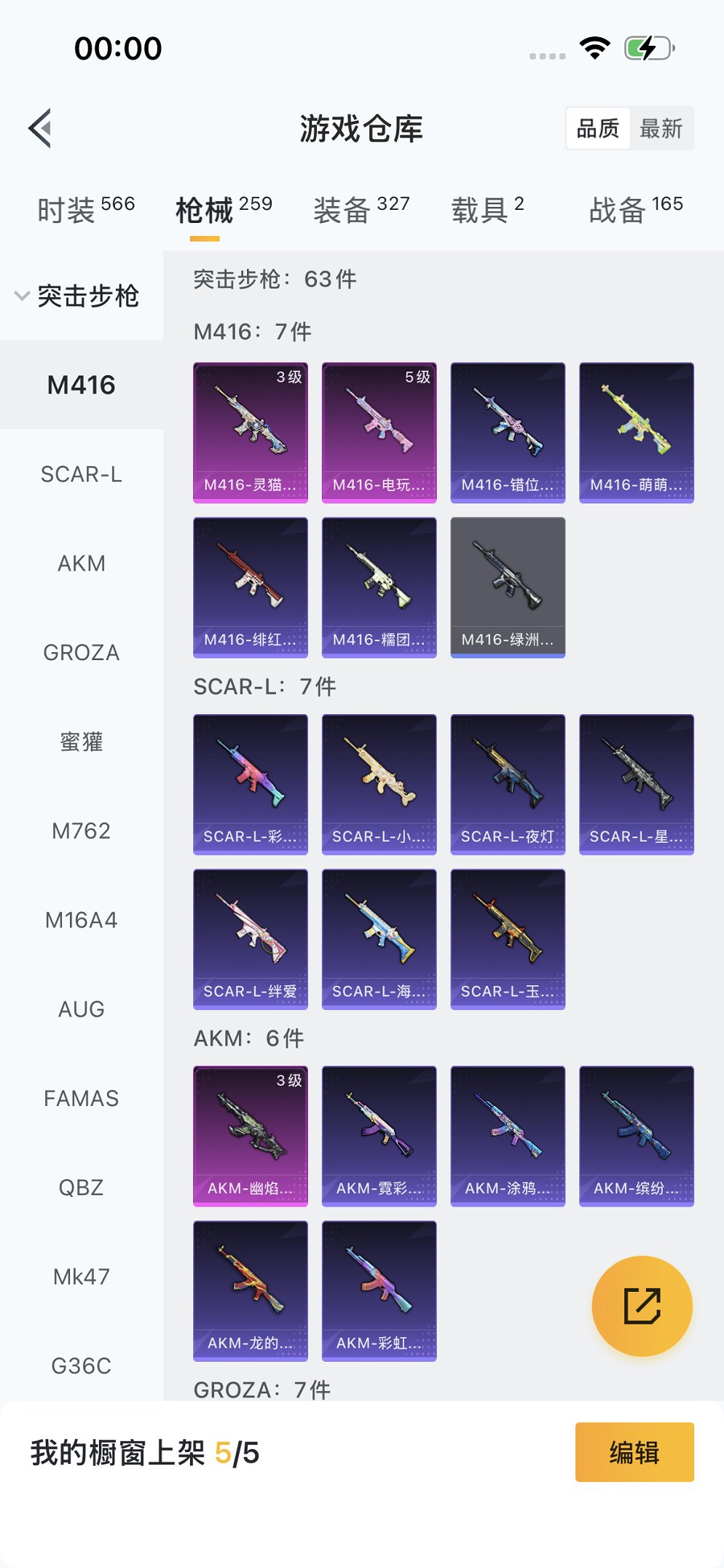Image resolution: width=724 pixels, height=1568 pixels.
Task: Tap the orange share floating button
Action: pos(642,1306)
